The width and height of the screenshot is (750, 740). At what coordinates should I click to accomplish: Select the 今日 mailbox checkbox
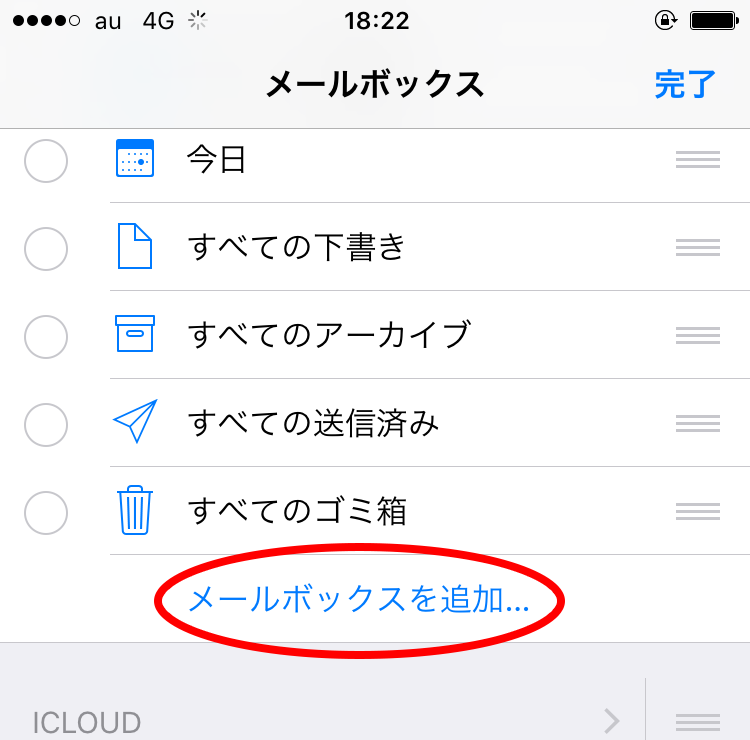46,160
